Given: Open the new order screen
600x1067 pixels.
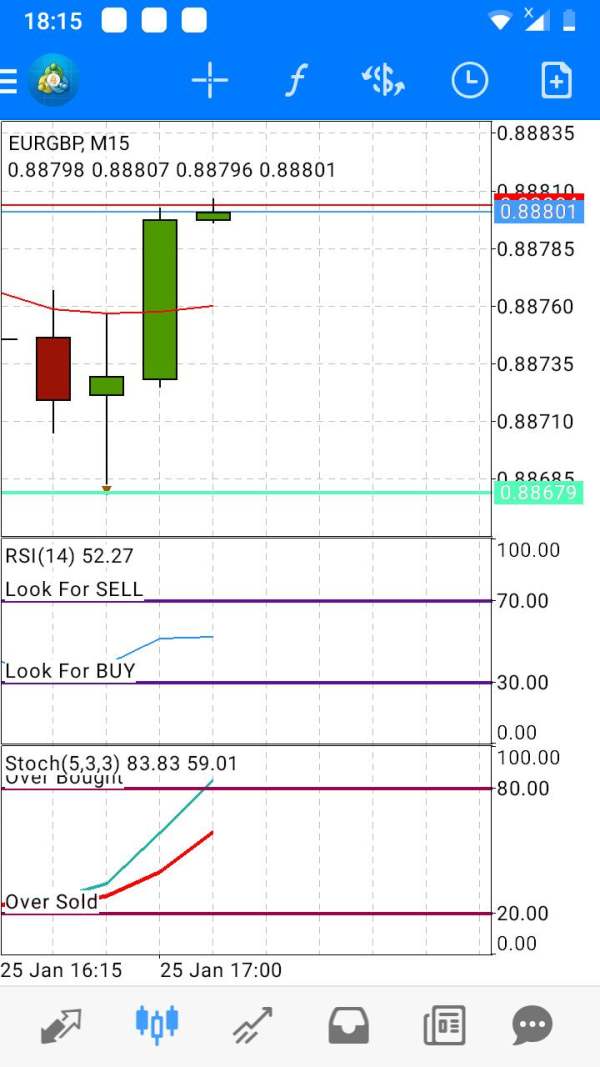Looking at the screenshot, I should click(x=556, y=81).
